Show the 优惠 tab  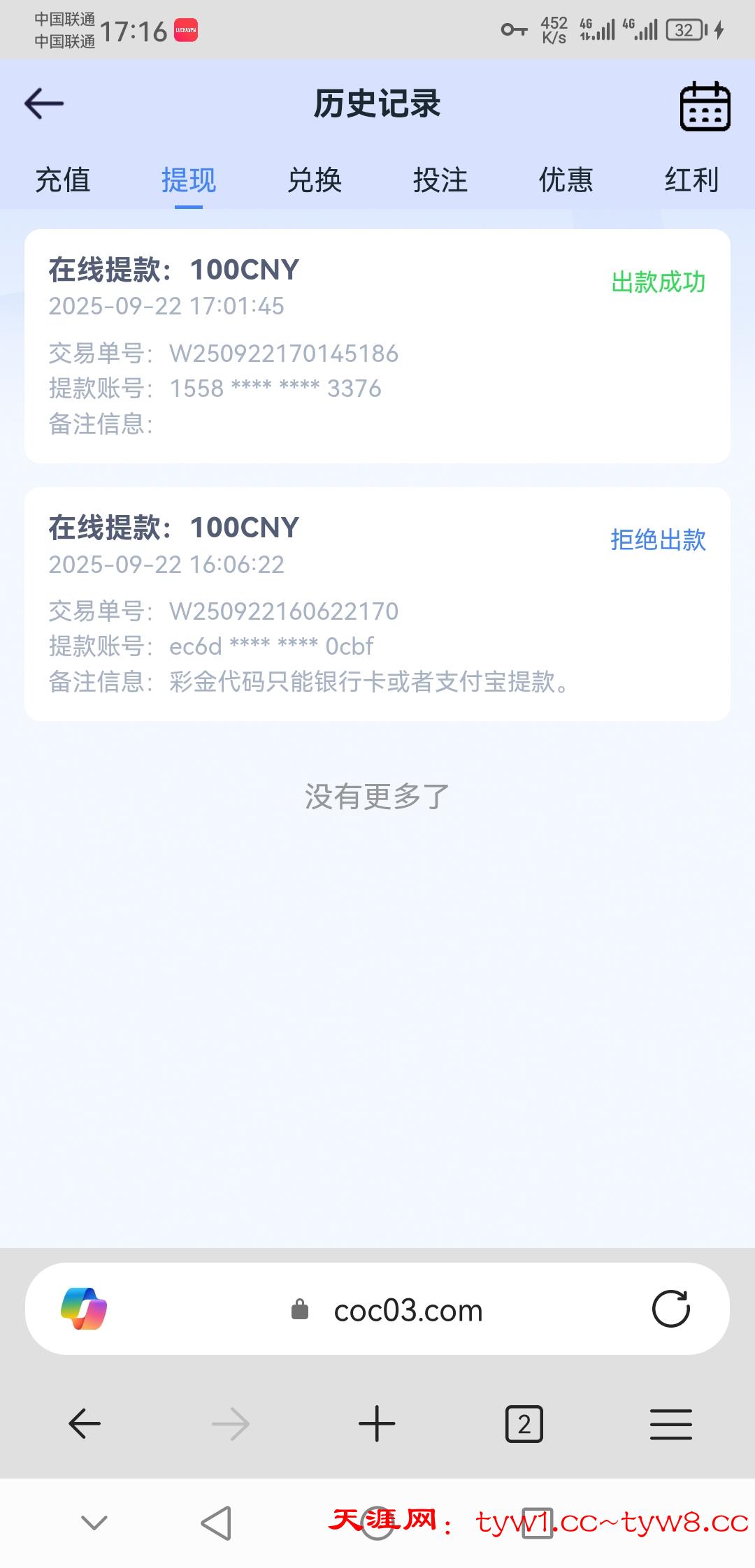coord(566,180)
